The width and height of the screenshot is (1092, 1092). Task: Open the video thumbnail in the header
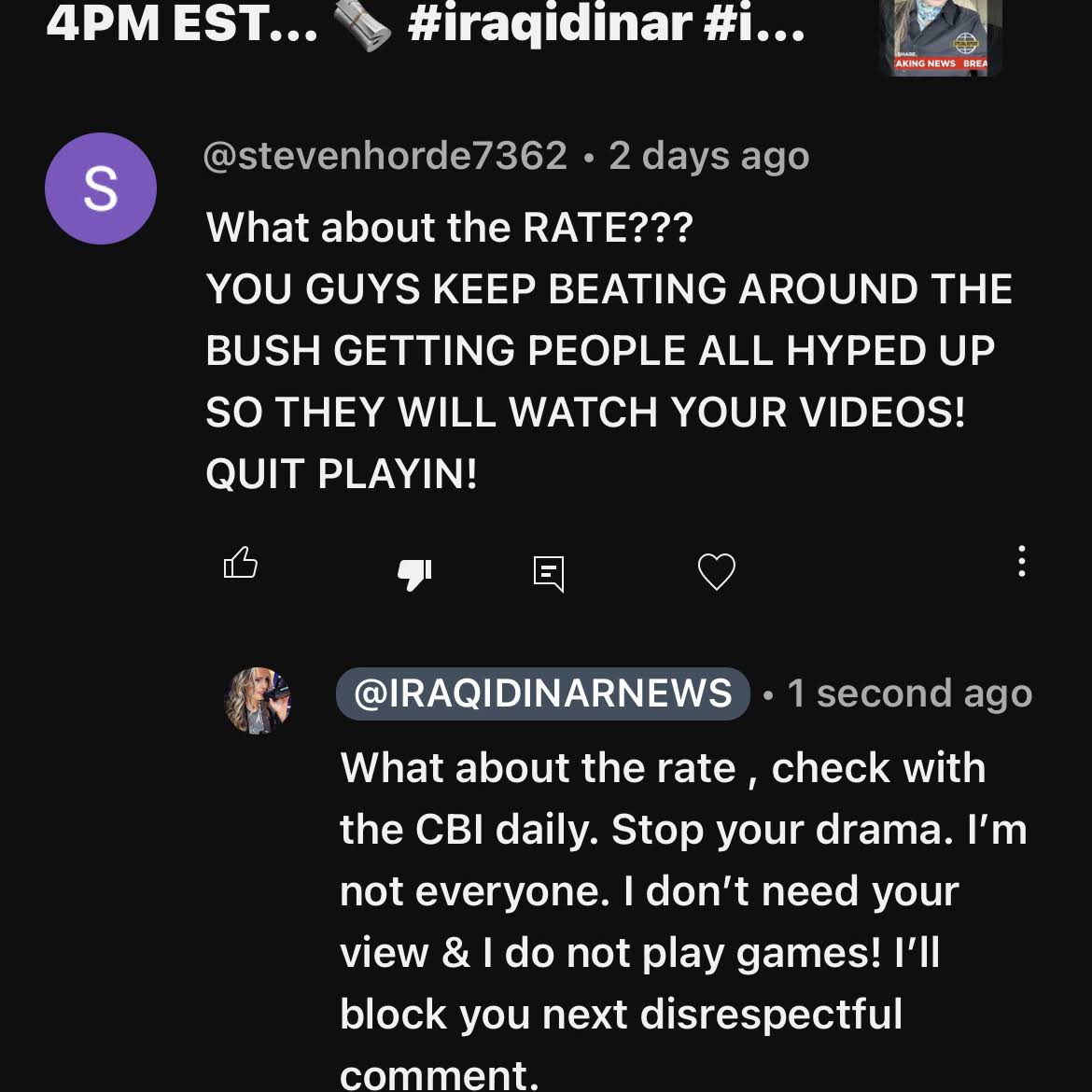pyautogui.click(x=940, y=35)
